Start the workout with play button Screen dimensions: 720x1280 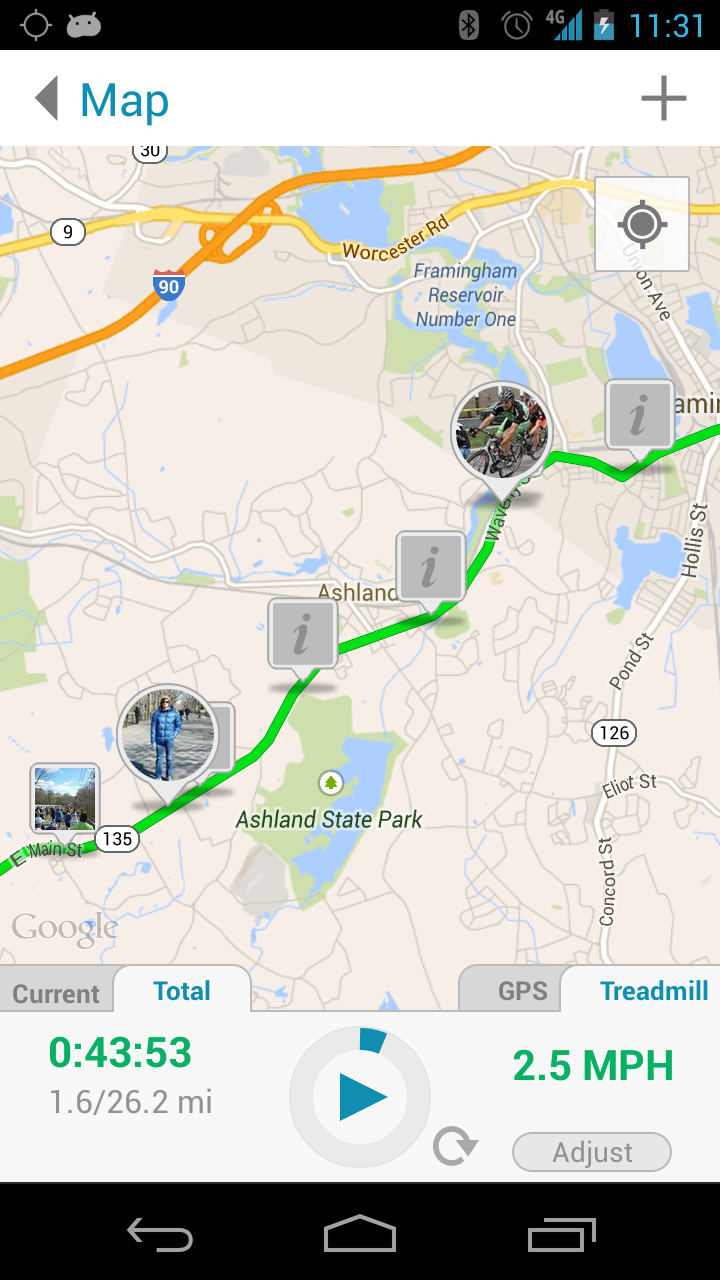point(361,1096)
